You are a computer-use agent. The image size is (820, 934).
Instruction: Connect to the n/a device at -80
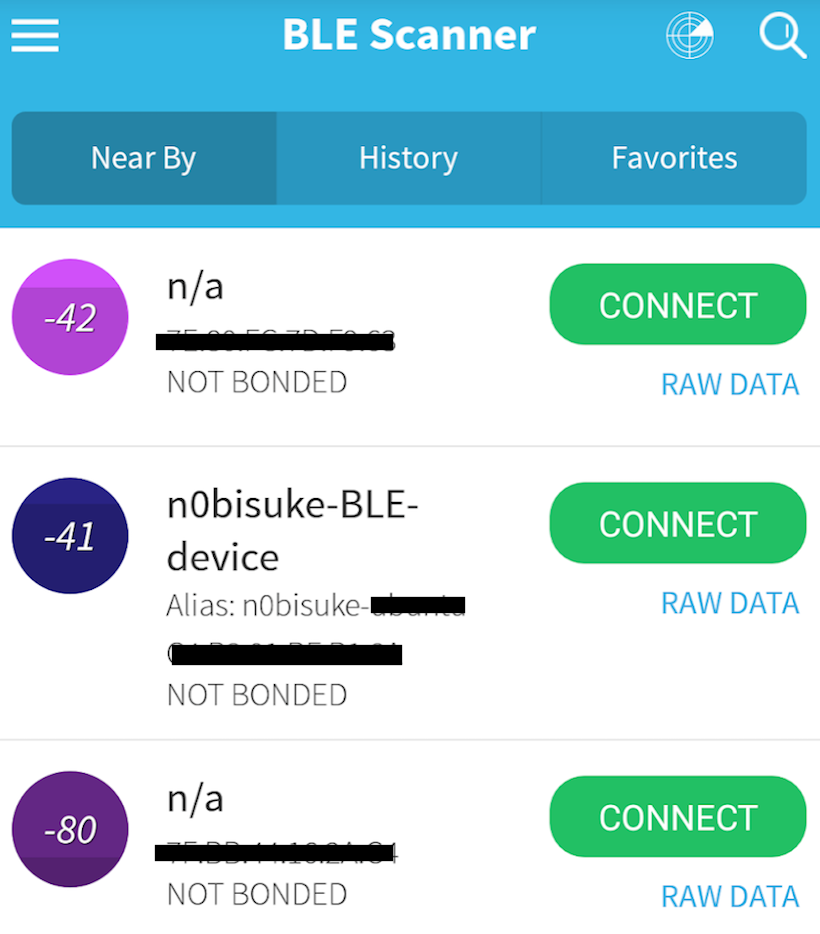coord(677,817)
